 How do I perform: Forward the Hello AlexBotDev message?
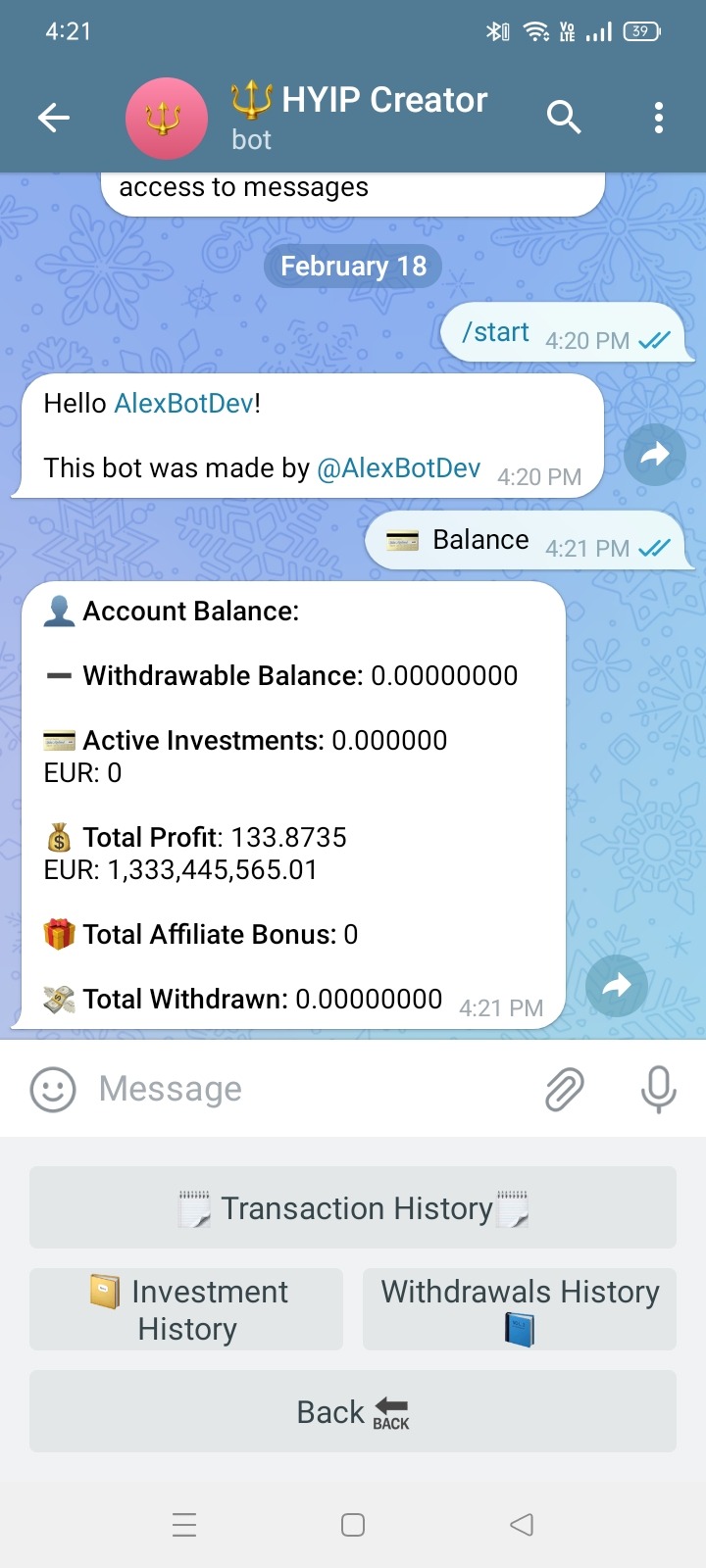(x=654, y=455)
